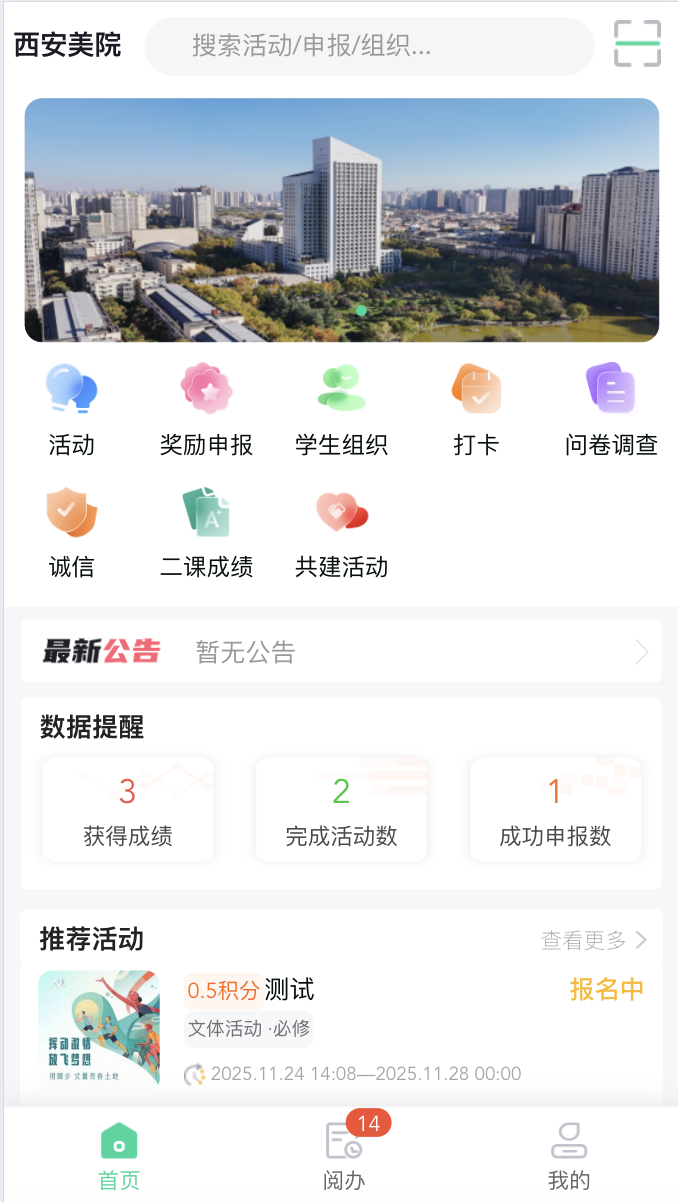Check 二课成绩 scores
Screen dimensions: 678x1202
[x=206, y=532]
